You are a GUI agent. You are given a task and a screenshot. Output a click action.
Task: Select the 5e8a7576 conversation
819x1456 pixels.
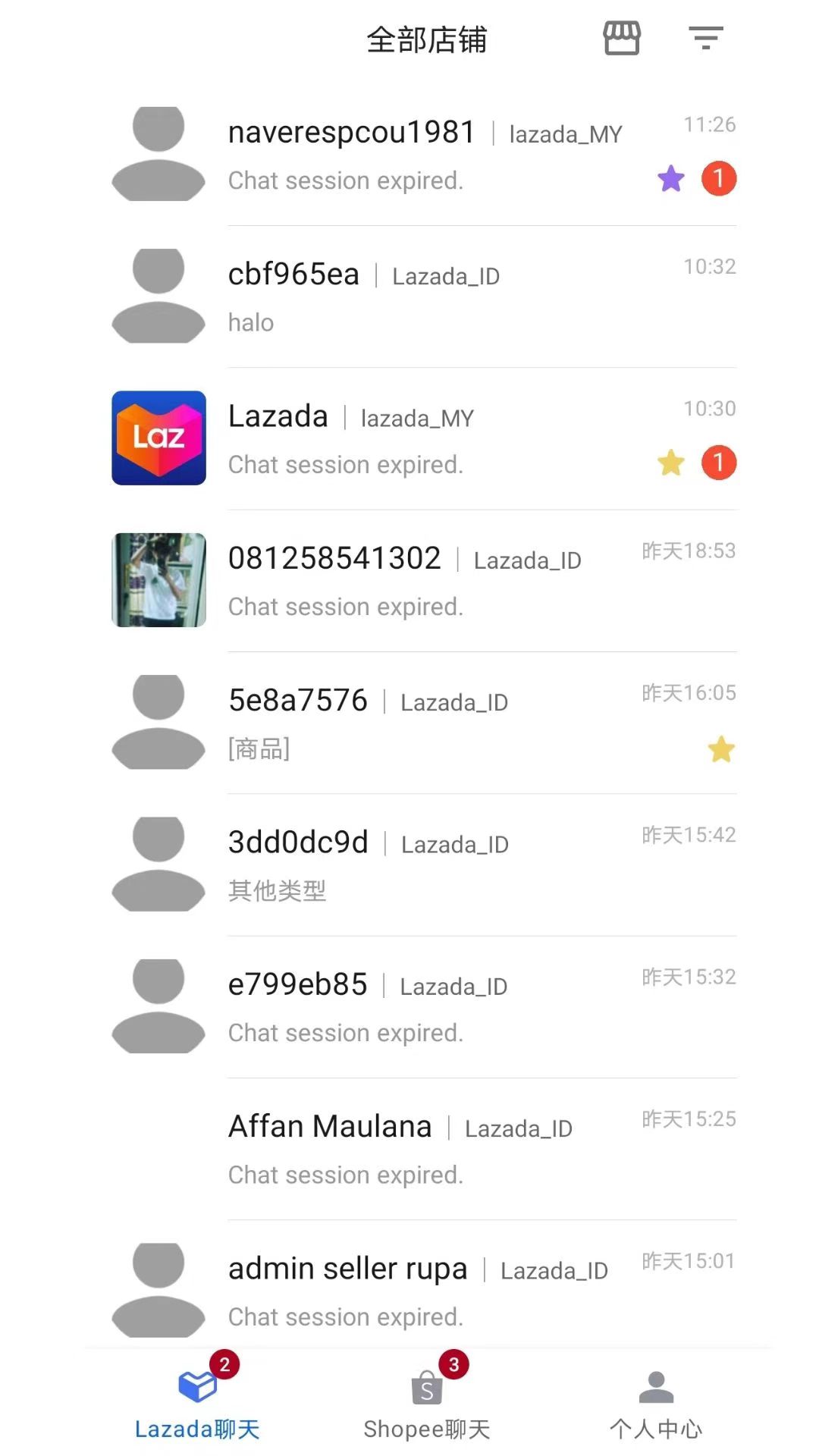point(425,723)
